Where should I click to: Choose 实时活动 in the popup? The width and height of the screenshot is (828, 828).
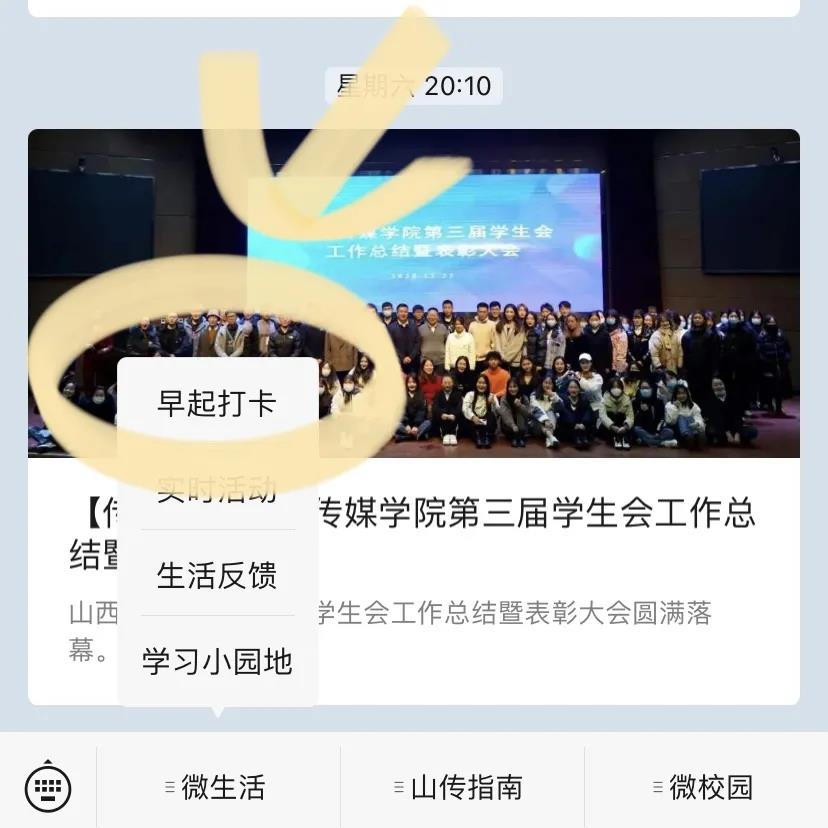click(x=217, y=489)
